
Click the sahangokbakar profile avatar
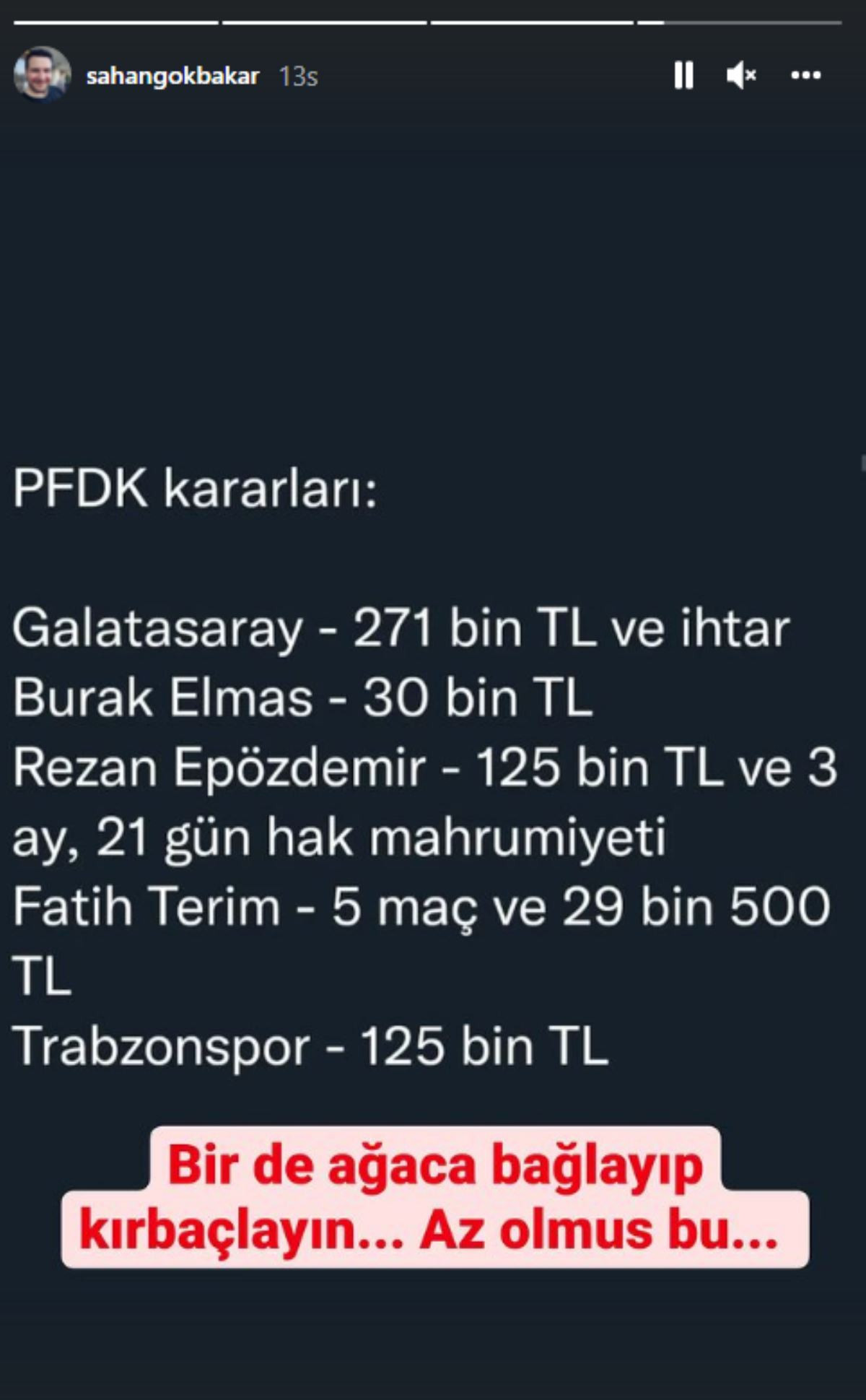(x=41, y=74)
